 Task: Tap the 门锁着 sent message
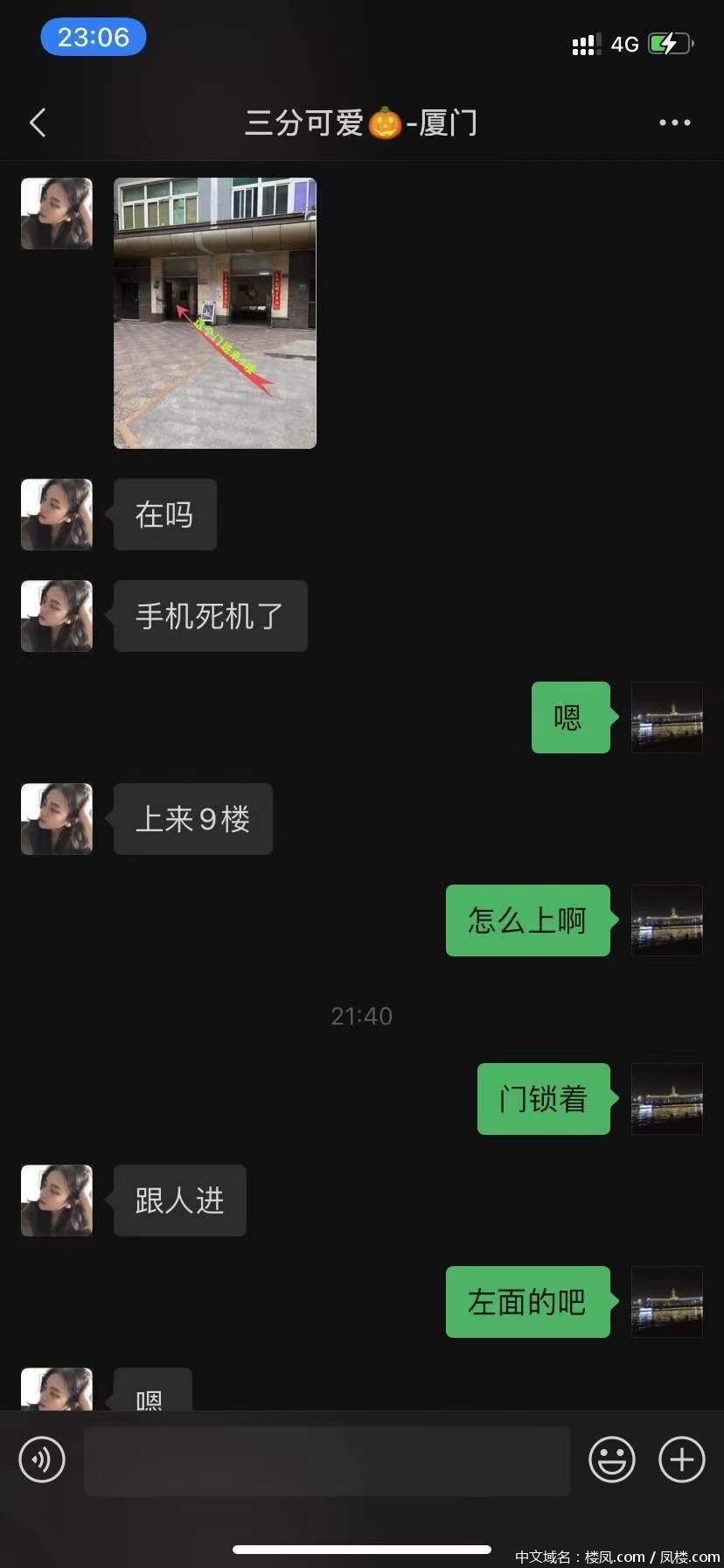543,1100
